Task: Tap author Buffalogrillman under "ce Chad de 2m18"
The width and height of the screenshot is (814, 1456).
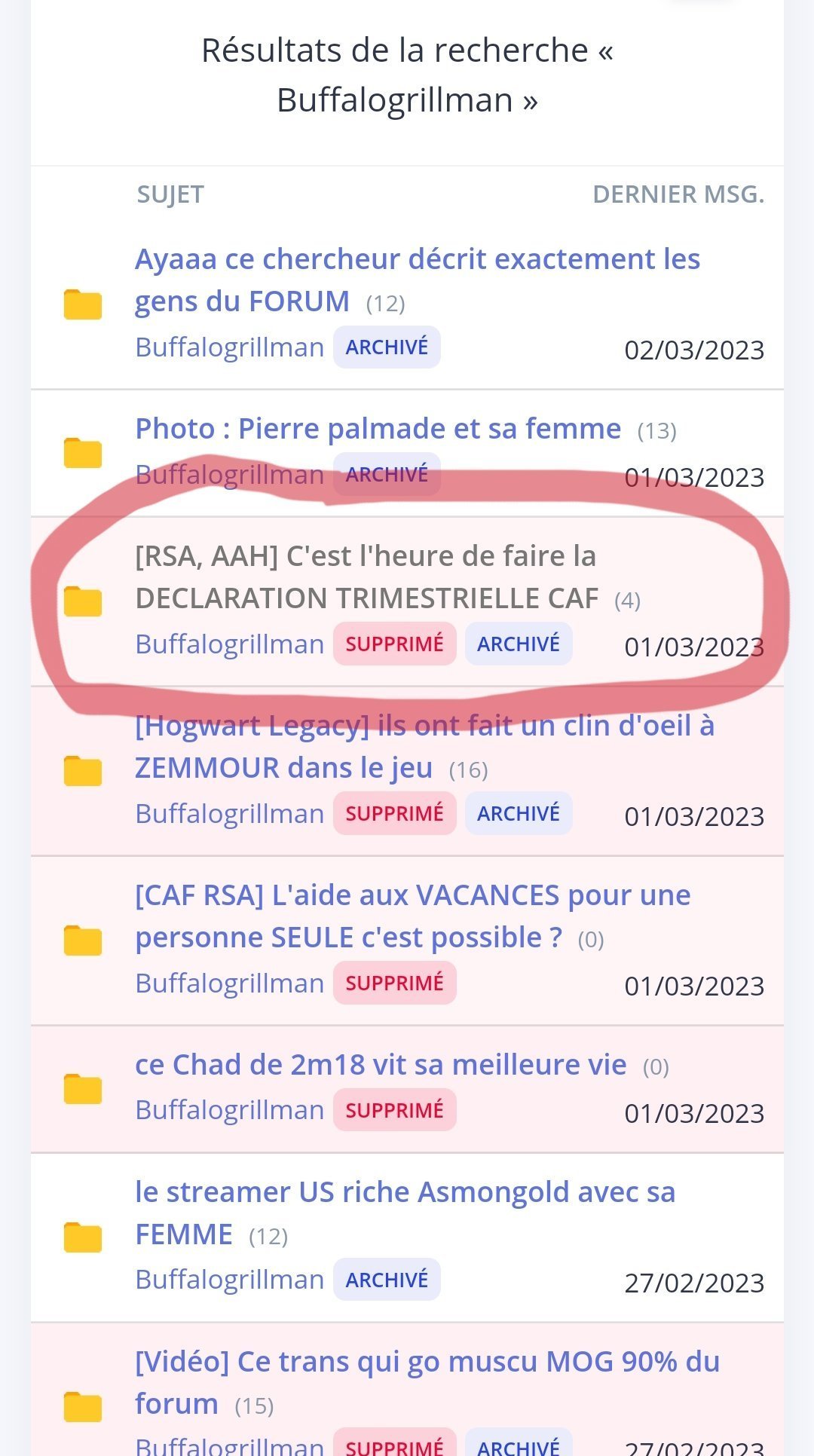Action: pyautogui.click(x=229, y=1110)
